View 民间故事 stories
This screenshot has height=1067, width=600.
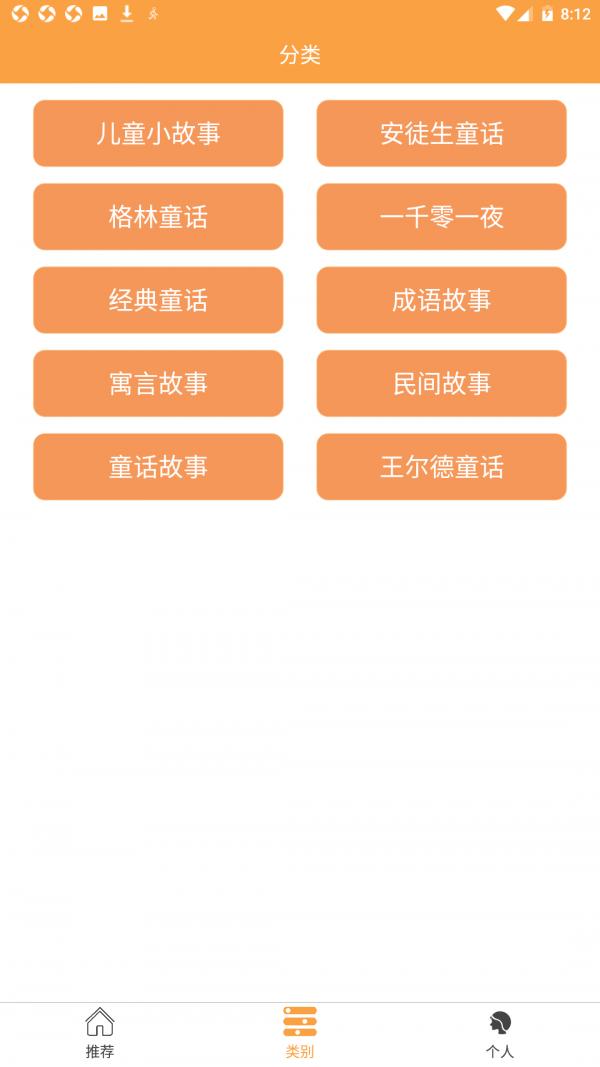click(441, 383)
